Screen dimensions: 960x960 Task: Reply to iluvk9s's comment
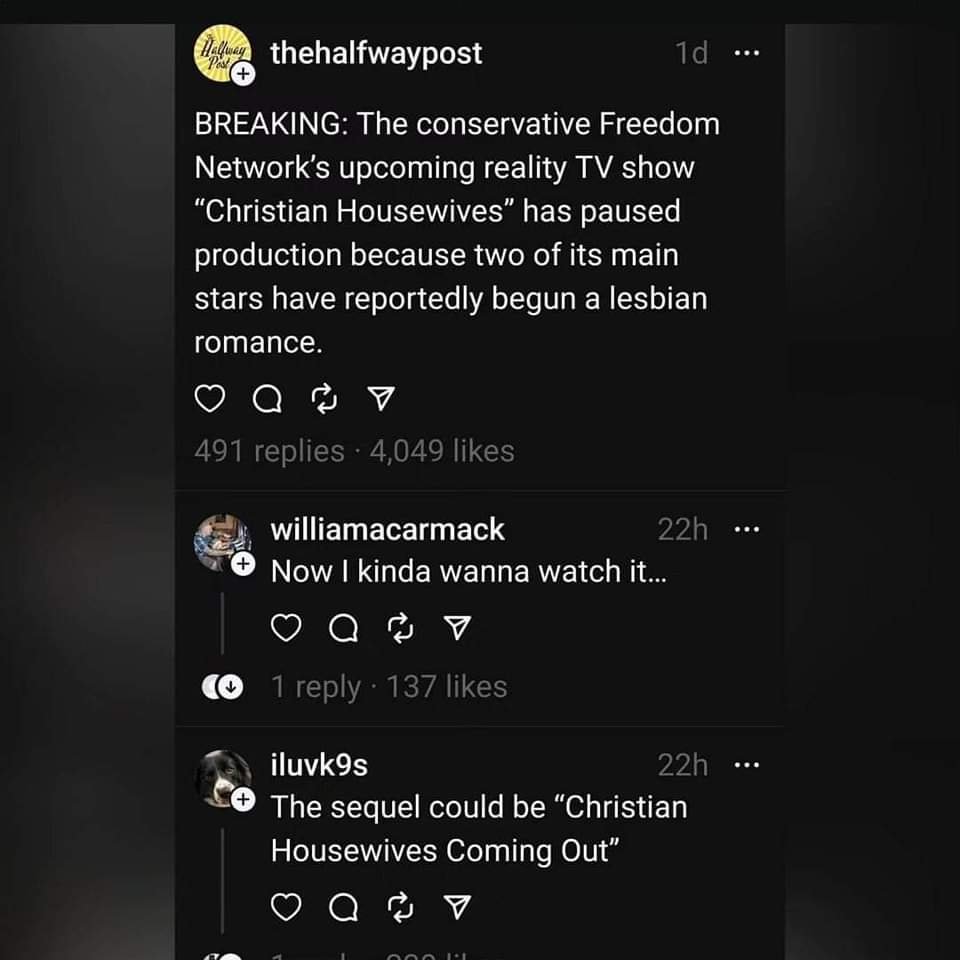343,907
